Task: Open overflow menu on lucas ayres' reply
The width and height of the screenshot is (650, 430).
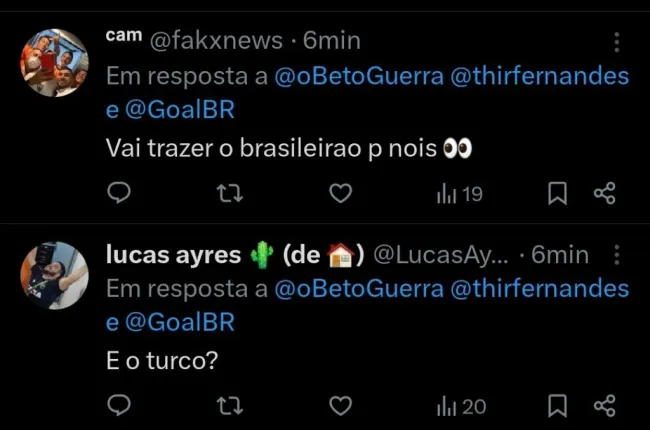Action: 617,255
